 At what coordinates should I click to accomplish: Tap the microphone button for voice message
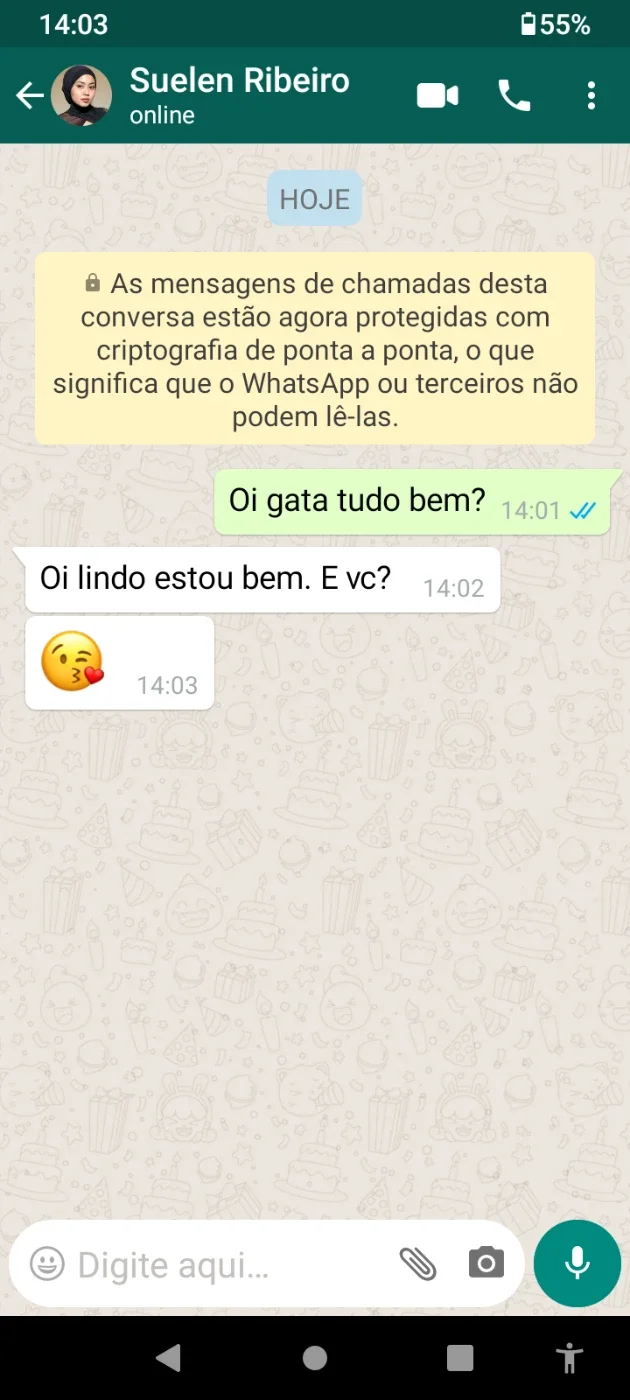tap(577, 1264)
